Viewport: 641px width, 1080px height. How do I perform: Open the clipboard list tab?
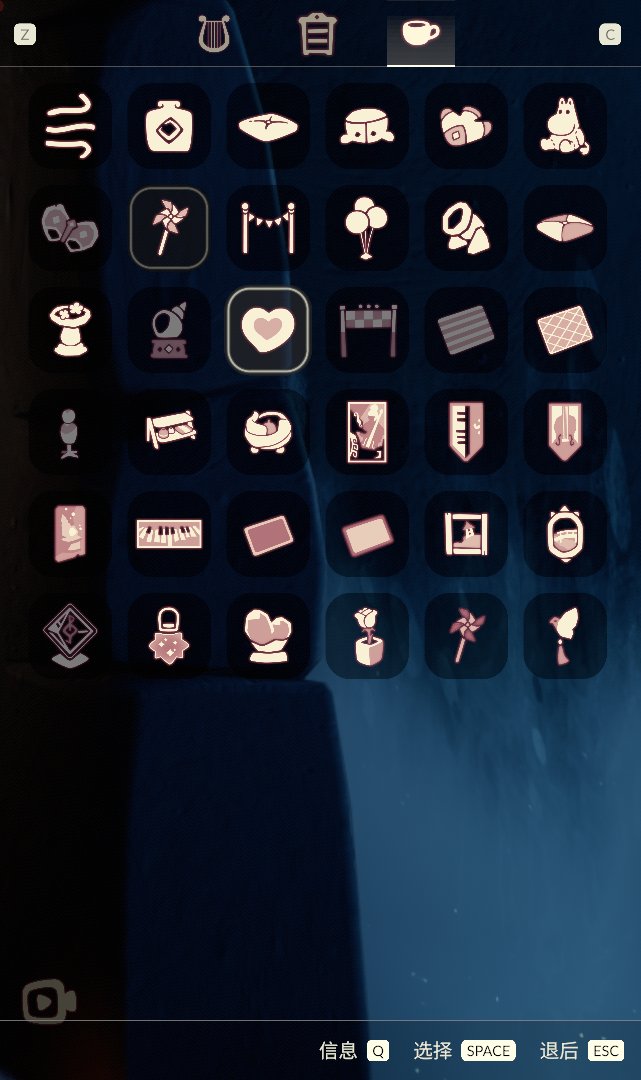317,34
